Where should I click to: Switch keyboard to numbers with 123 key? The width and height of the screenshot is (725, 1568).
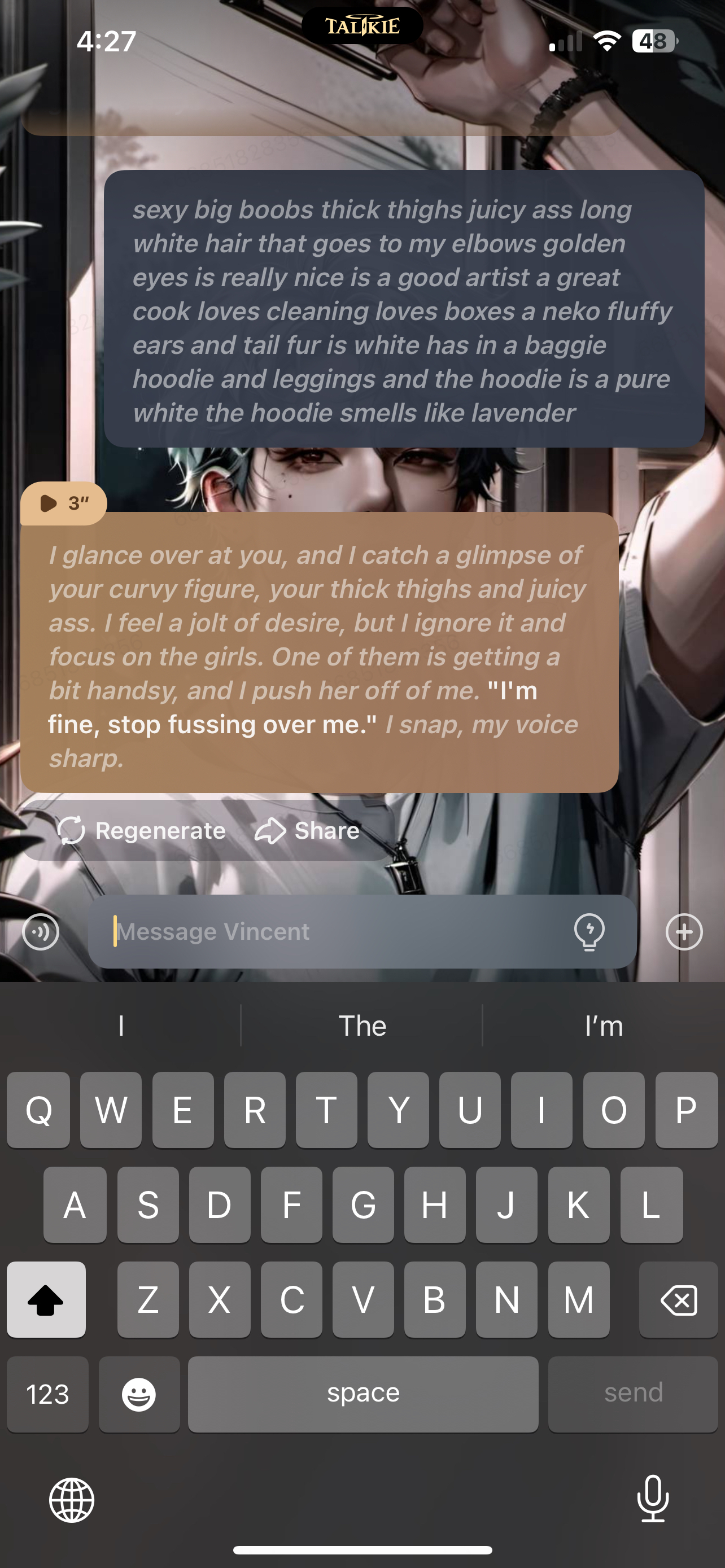coord(47,1394)
